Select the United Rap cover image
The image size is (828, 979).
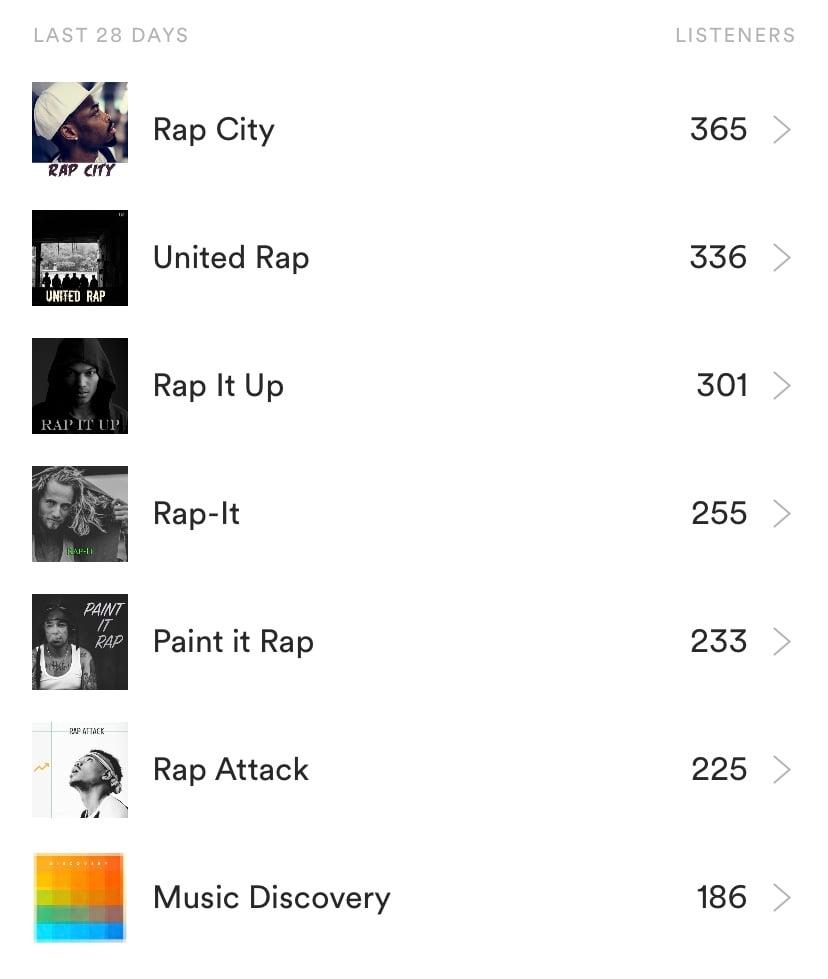tap(80, 257)
